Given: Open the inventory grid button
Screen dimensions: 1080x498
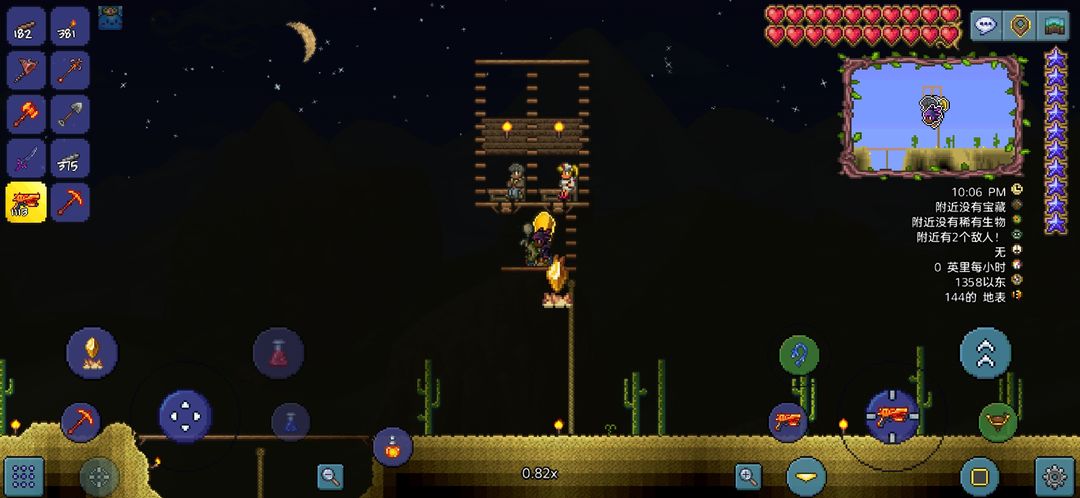Looking at the screenshot, I should tap(24, 475).
